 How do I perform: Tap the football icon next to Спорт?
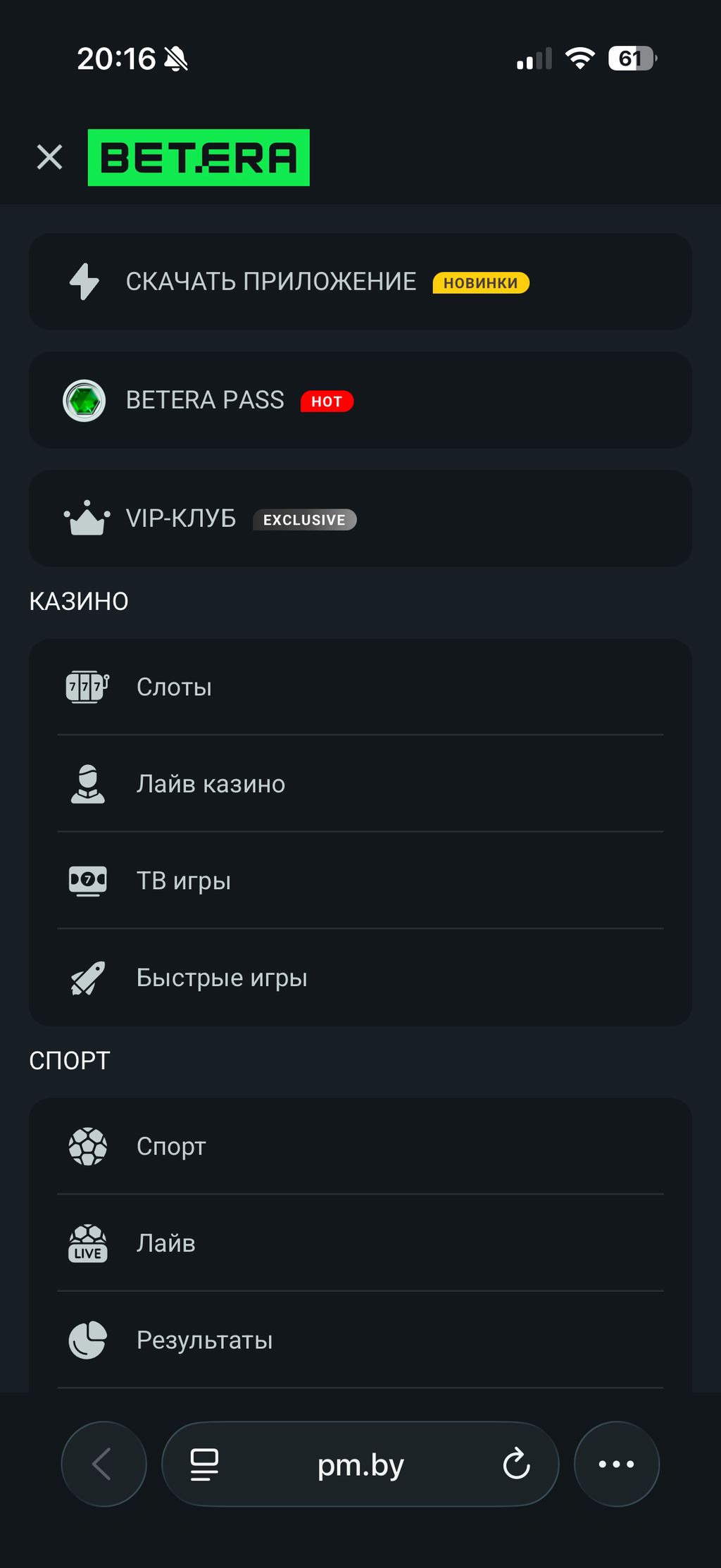[x=87, y=1146]
